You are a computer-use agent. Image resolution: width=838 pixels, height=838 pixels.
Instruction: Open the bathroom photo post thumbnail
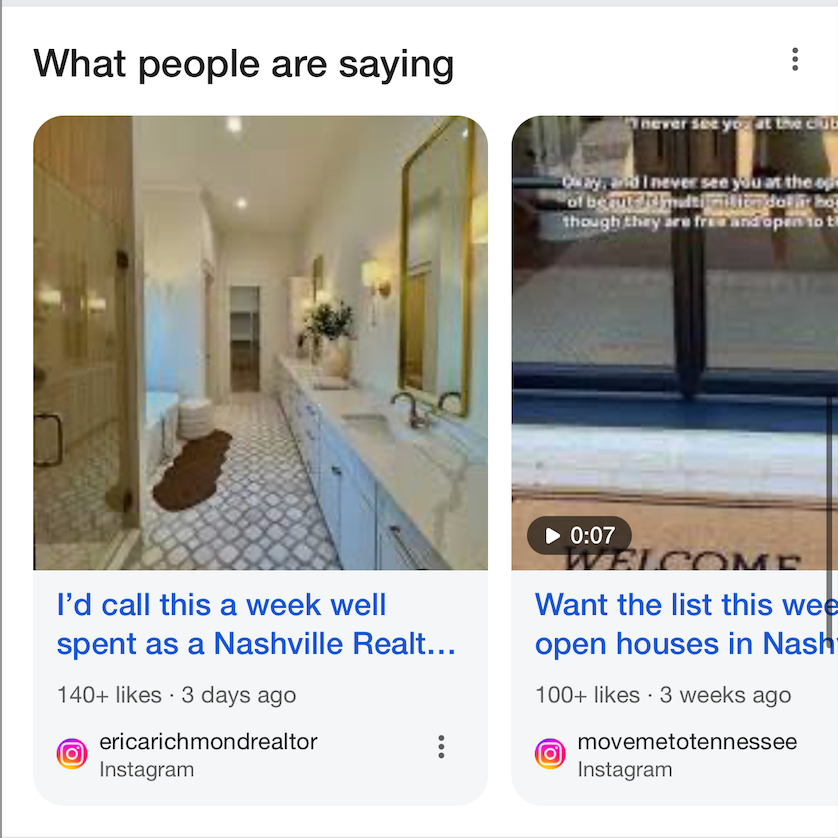(260, 342)
